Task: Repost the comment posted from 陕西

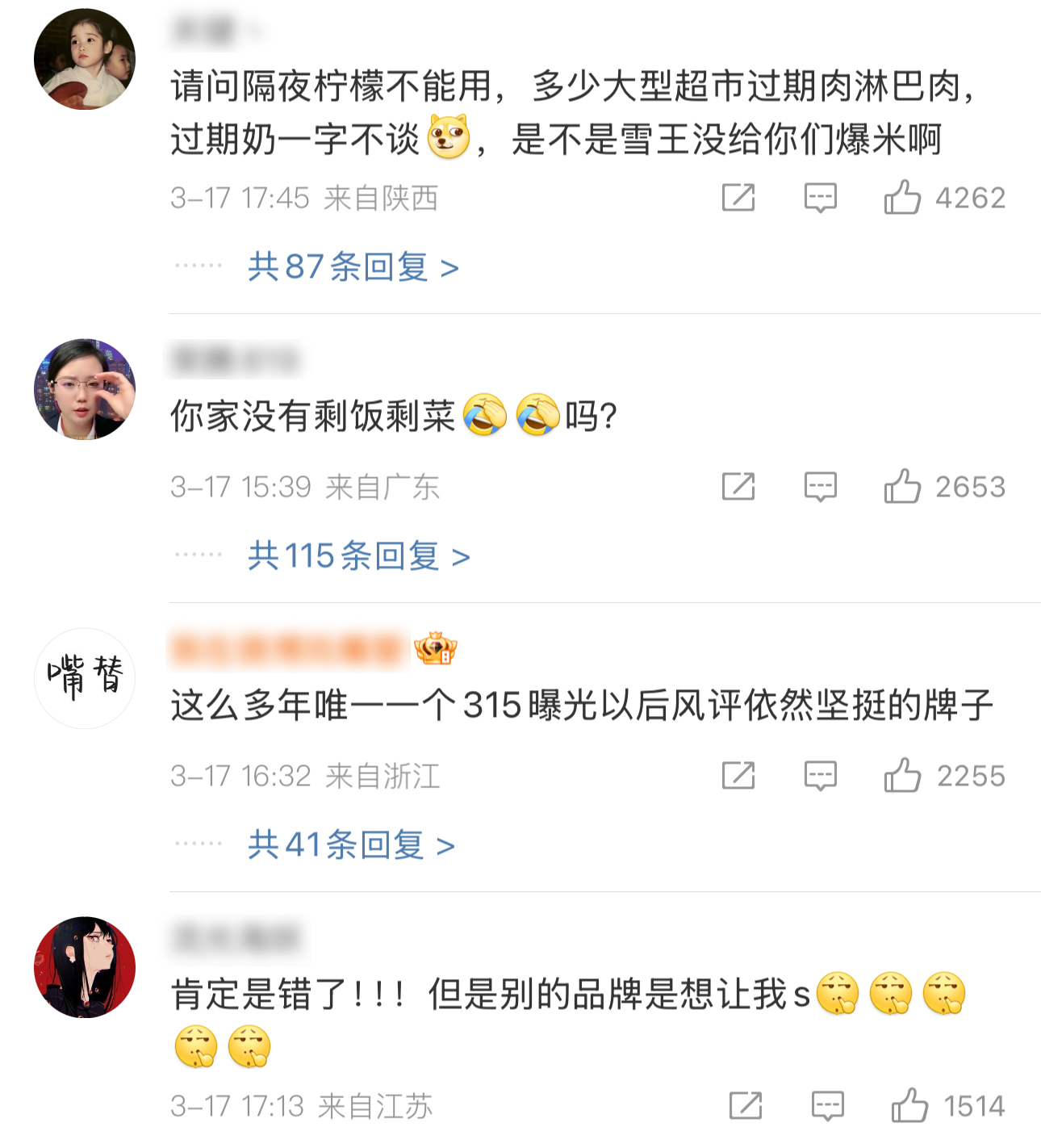Action: [x=738, y=197]
